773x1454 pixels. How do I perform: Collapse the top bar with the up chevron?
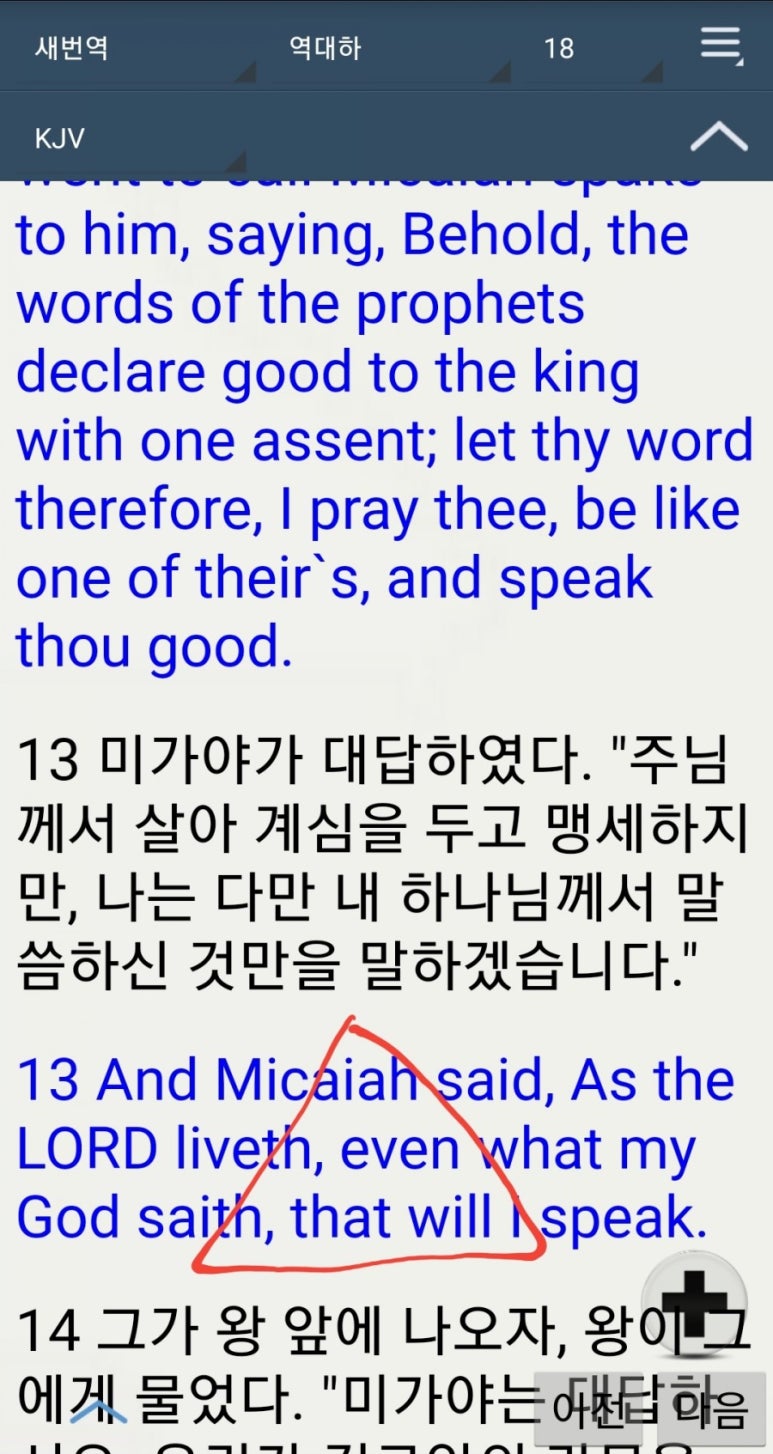click(x=718, y=138)
